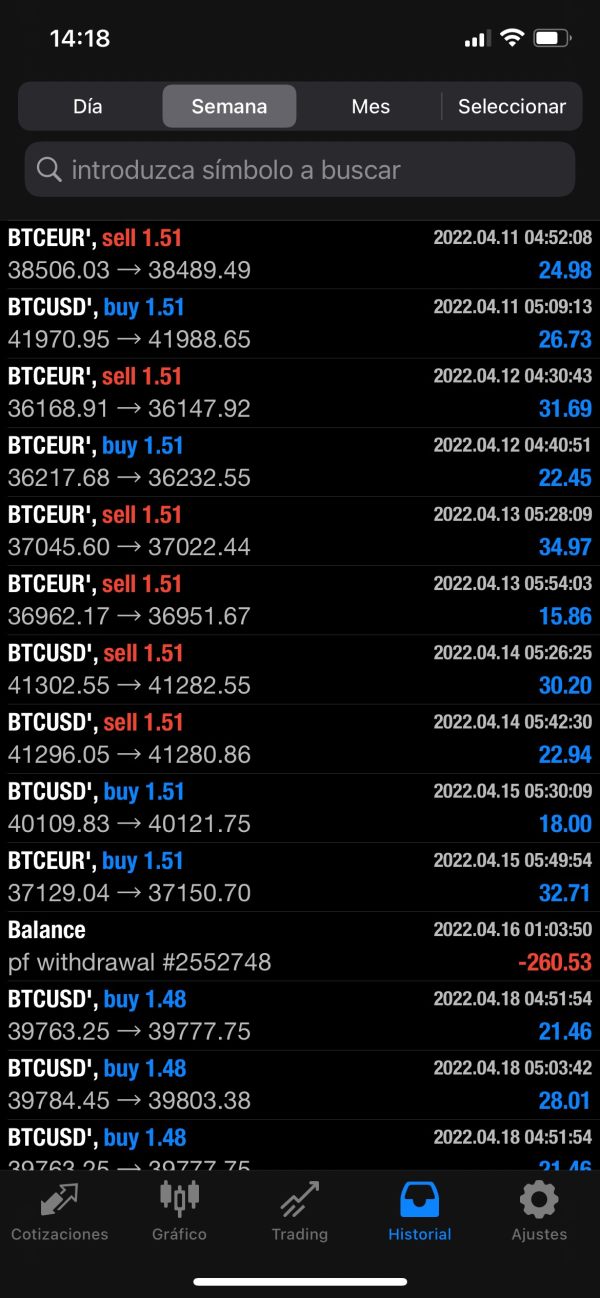This screenshot has width=600, height=1298.
Task: Open Ajustes settings tab
Action: 539,1209
